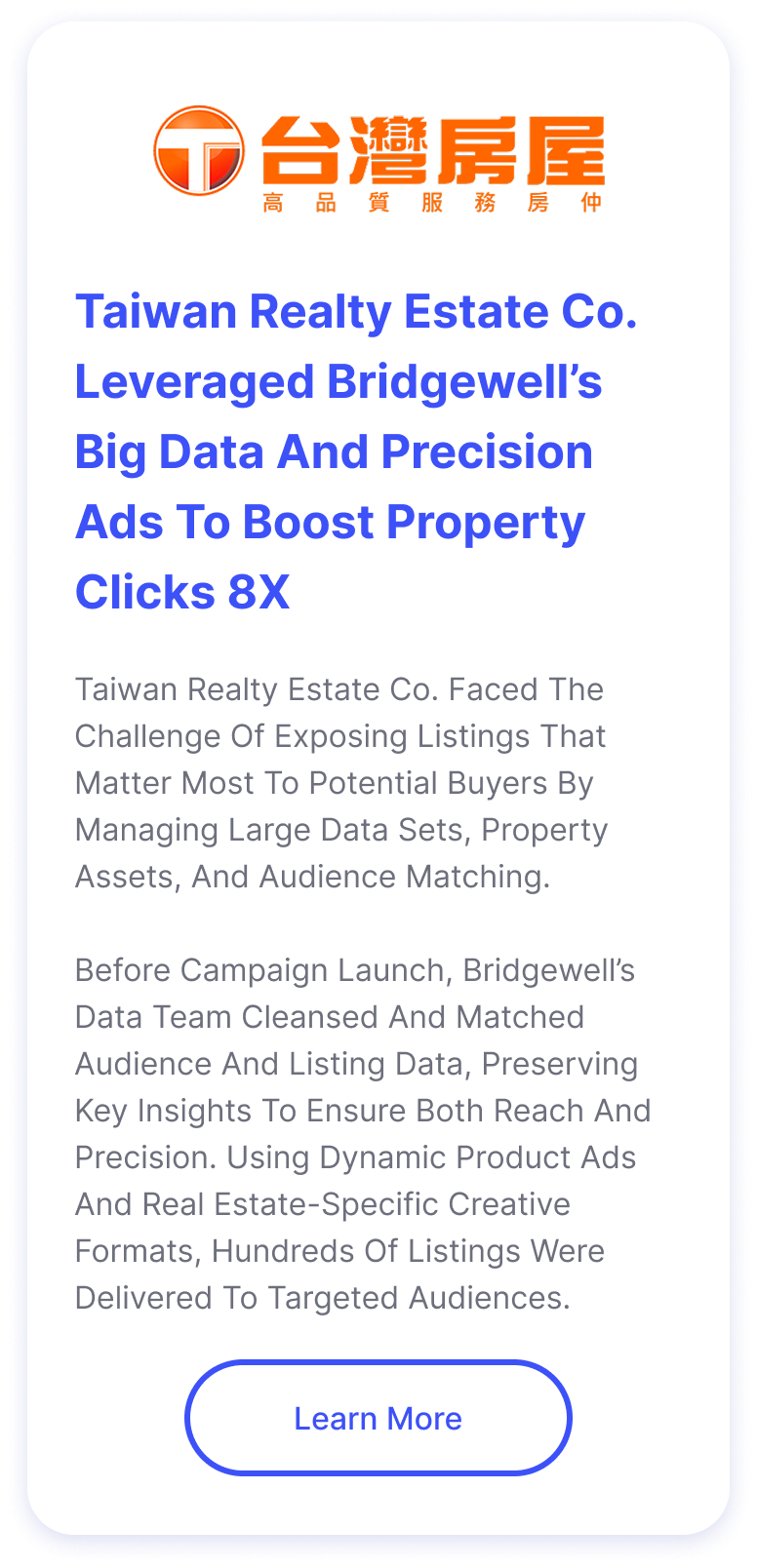757x1568 pixels.
Task: Tap the Learn More button
Action: coord(378,1418)
